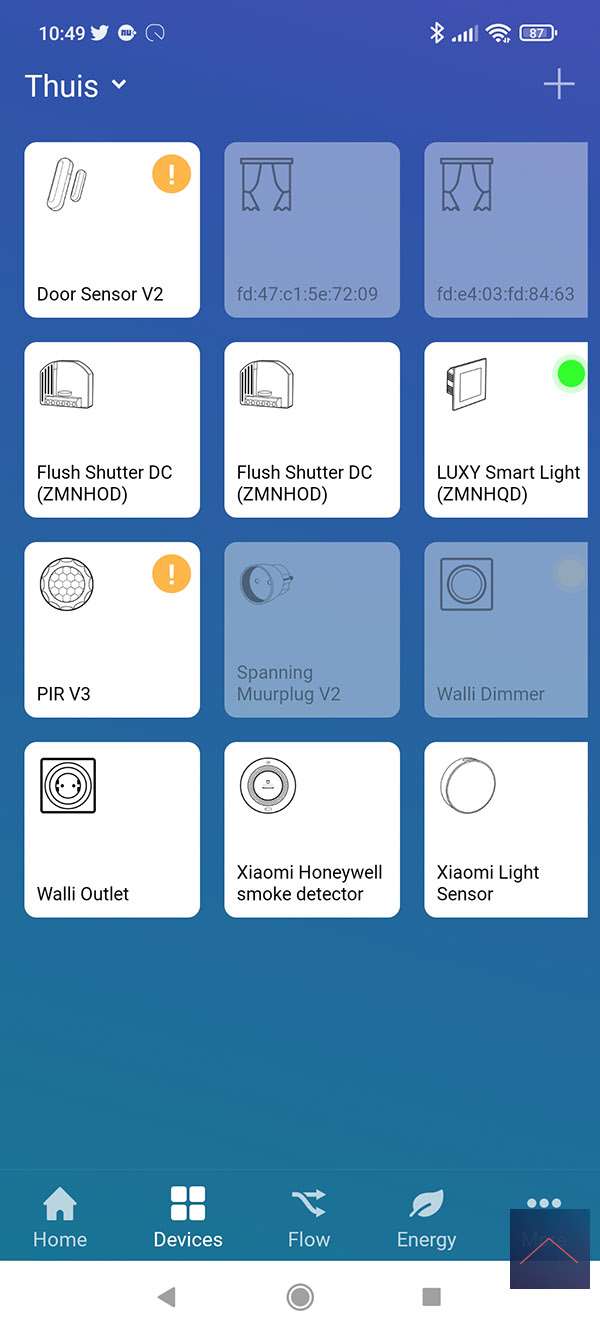600x1333 pixels.
Task: Add a new device with plus icon
Action: point(558,85)
